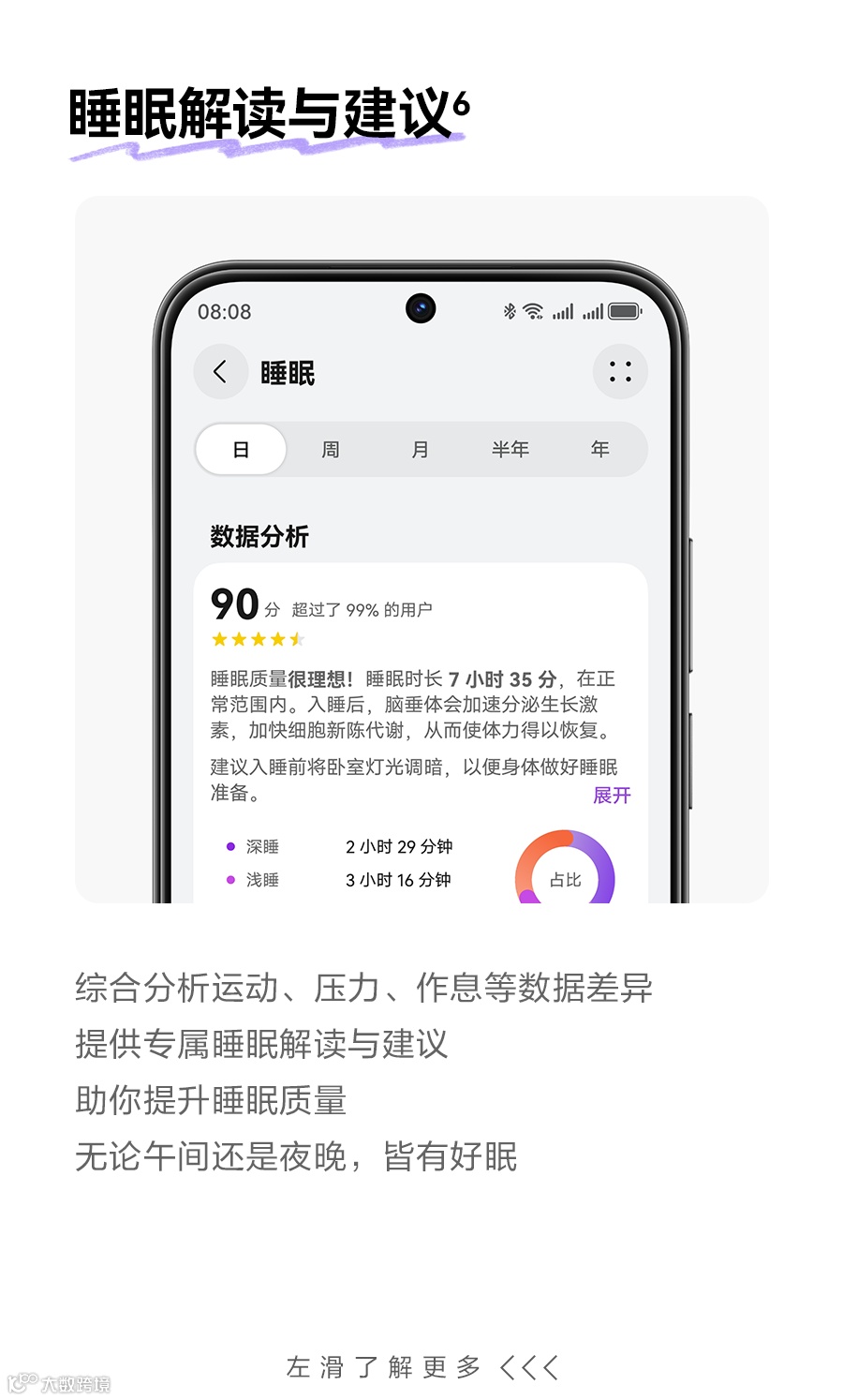Tap the cellular signal icon in status bar
This screenshot has width=843, height=1400.
point(564,310)
